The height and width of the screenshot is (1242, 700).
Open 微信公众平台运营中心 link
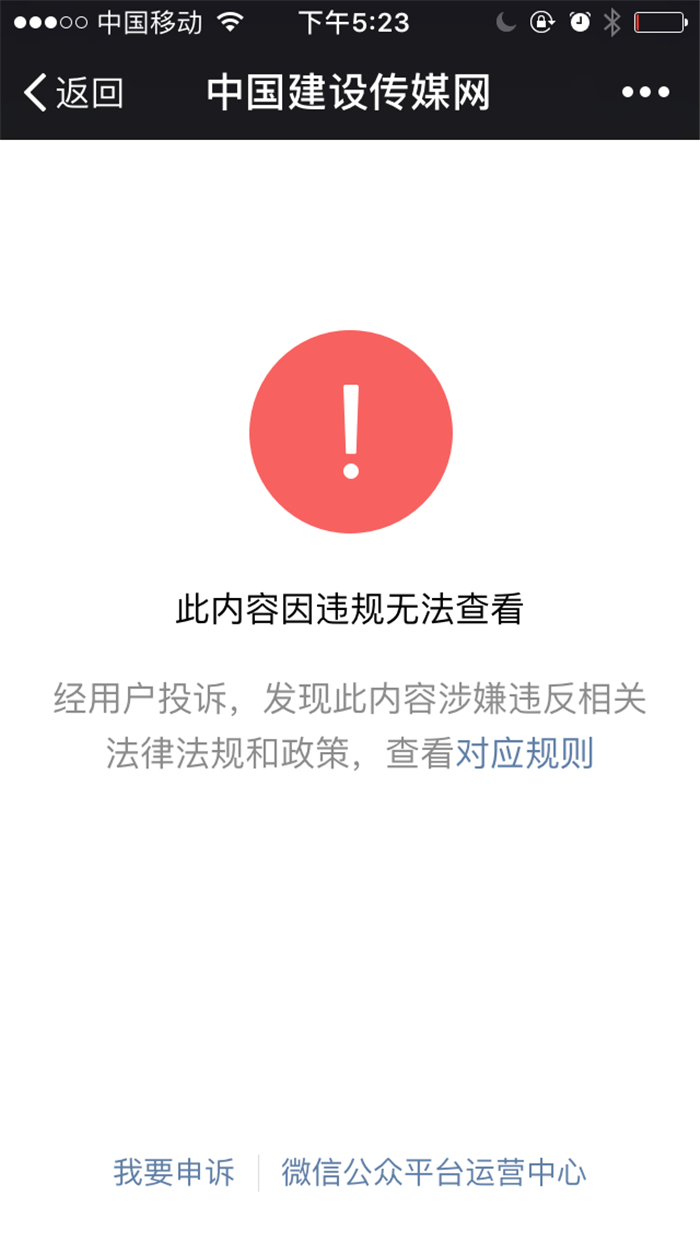click(434, 1172)
